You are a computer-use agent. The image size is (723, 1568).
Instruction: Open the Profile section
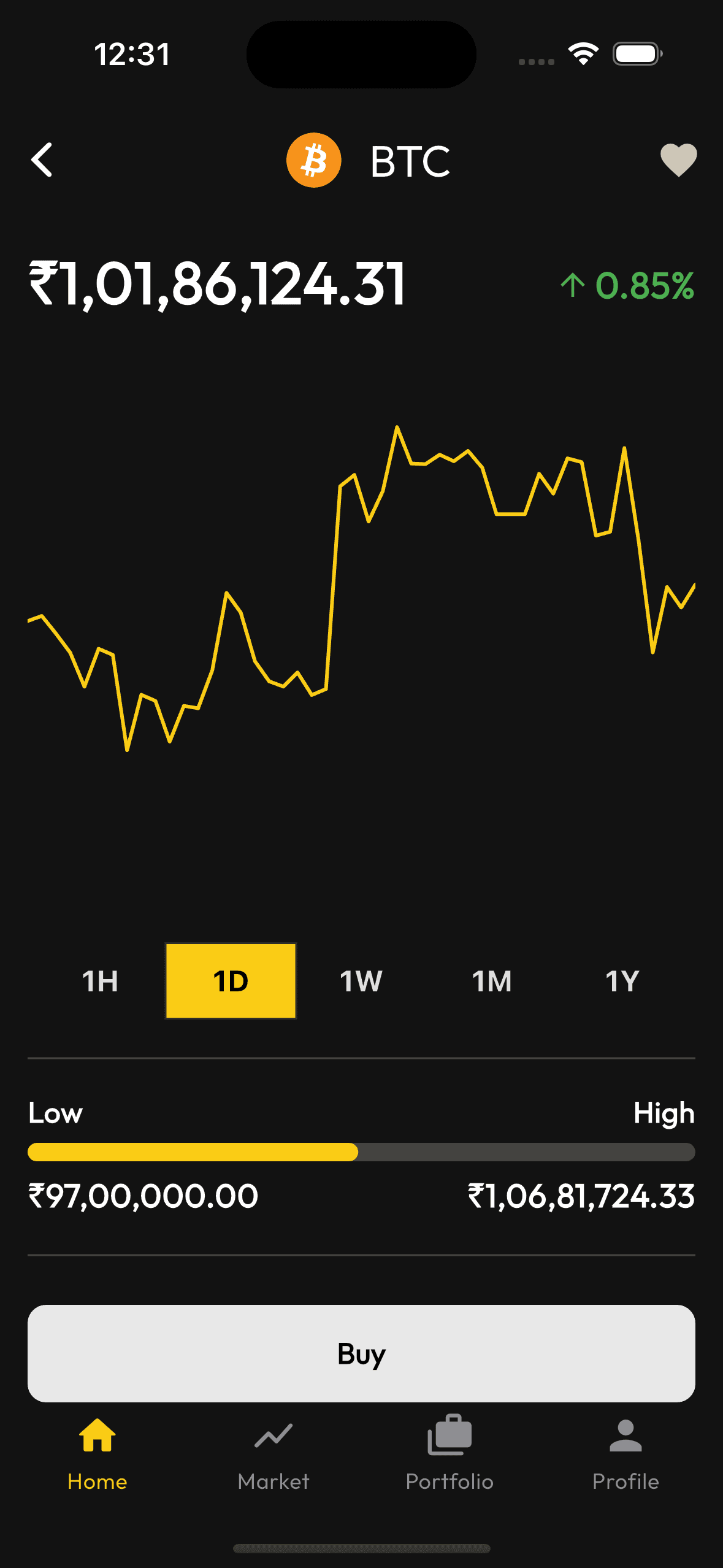625,1435
